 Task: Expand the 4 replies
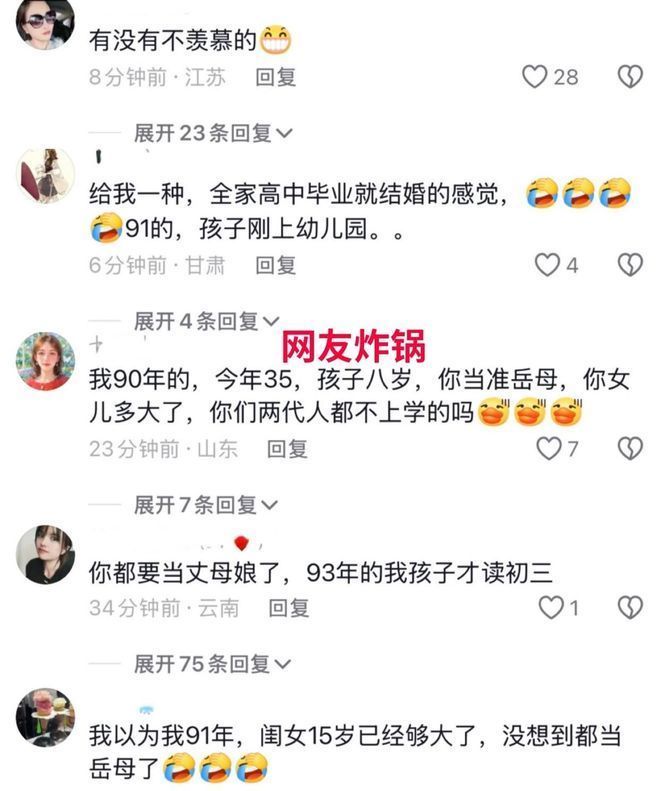tap(208, 321)
